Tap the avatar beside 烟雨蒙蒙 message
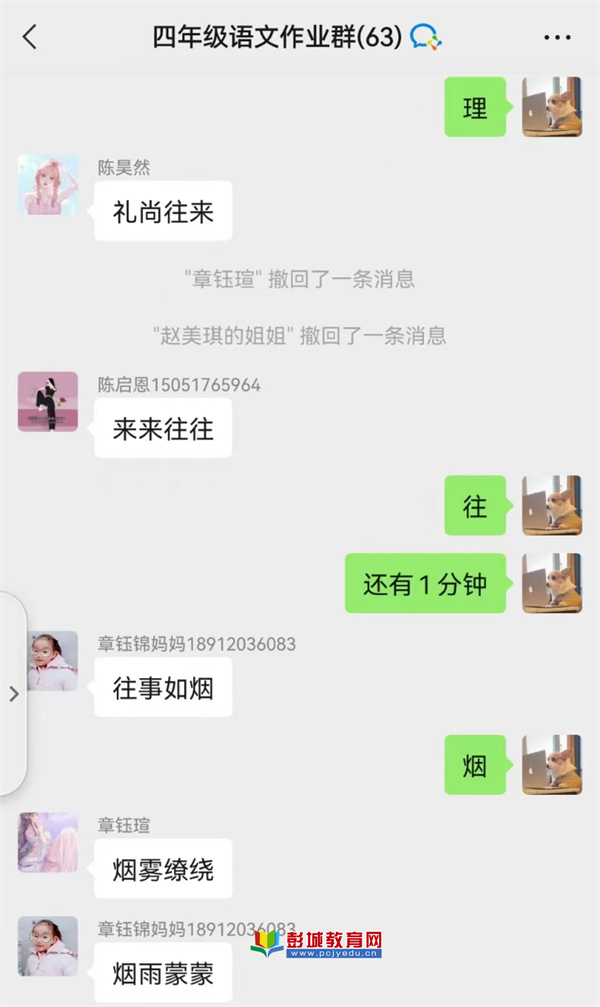Viewport: 600px width, 1007px height. pos(48,946)
